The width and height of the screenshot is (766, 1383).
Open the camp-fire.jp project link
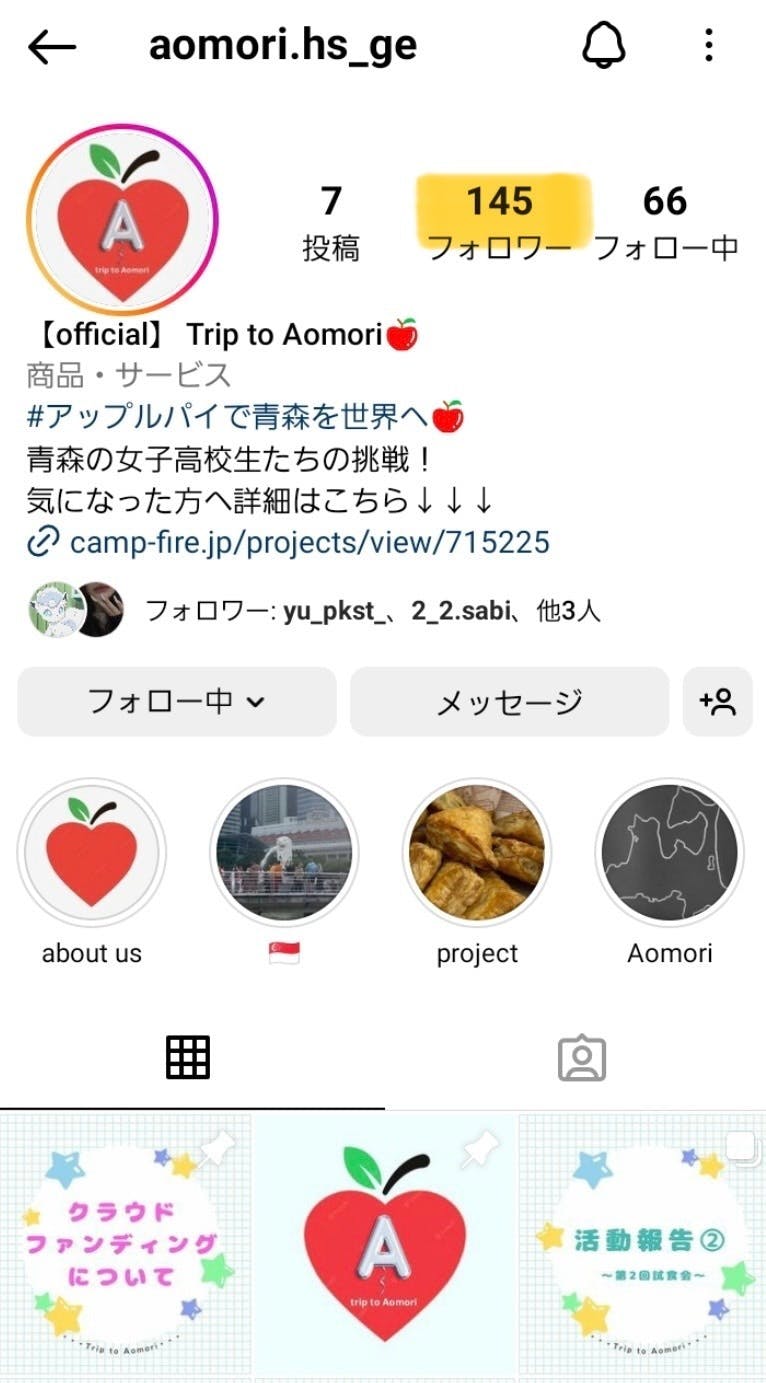point(309,542)
